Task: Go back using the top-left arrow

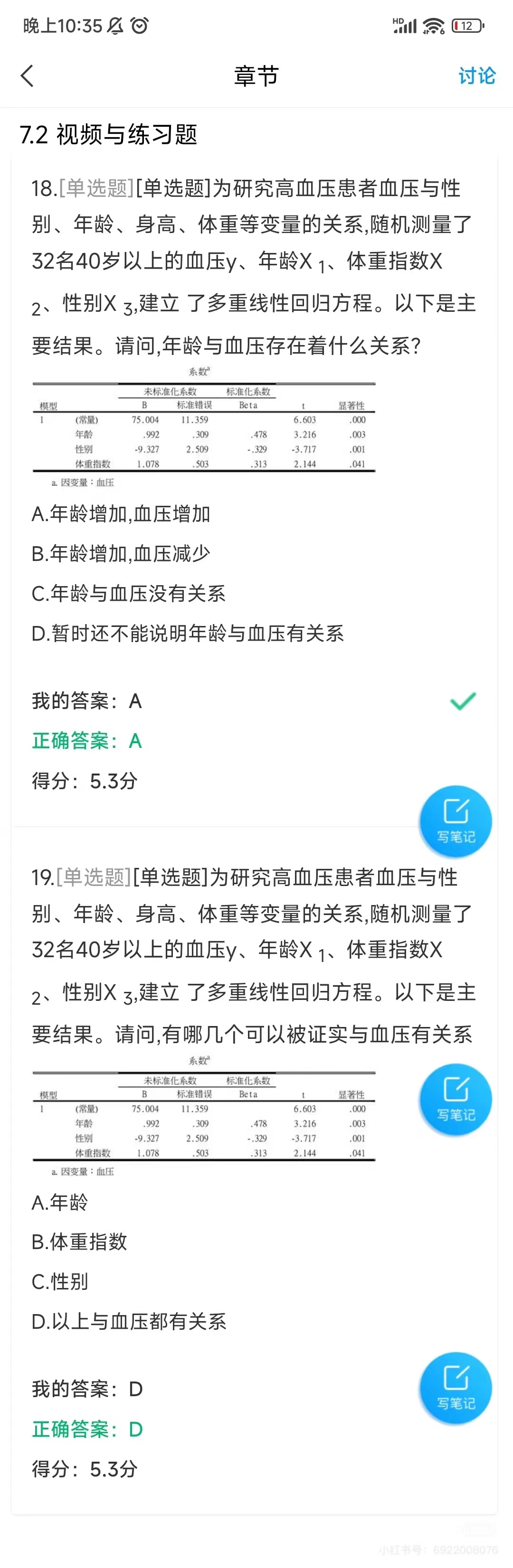Action: tap(28, 76)
